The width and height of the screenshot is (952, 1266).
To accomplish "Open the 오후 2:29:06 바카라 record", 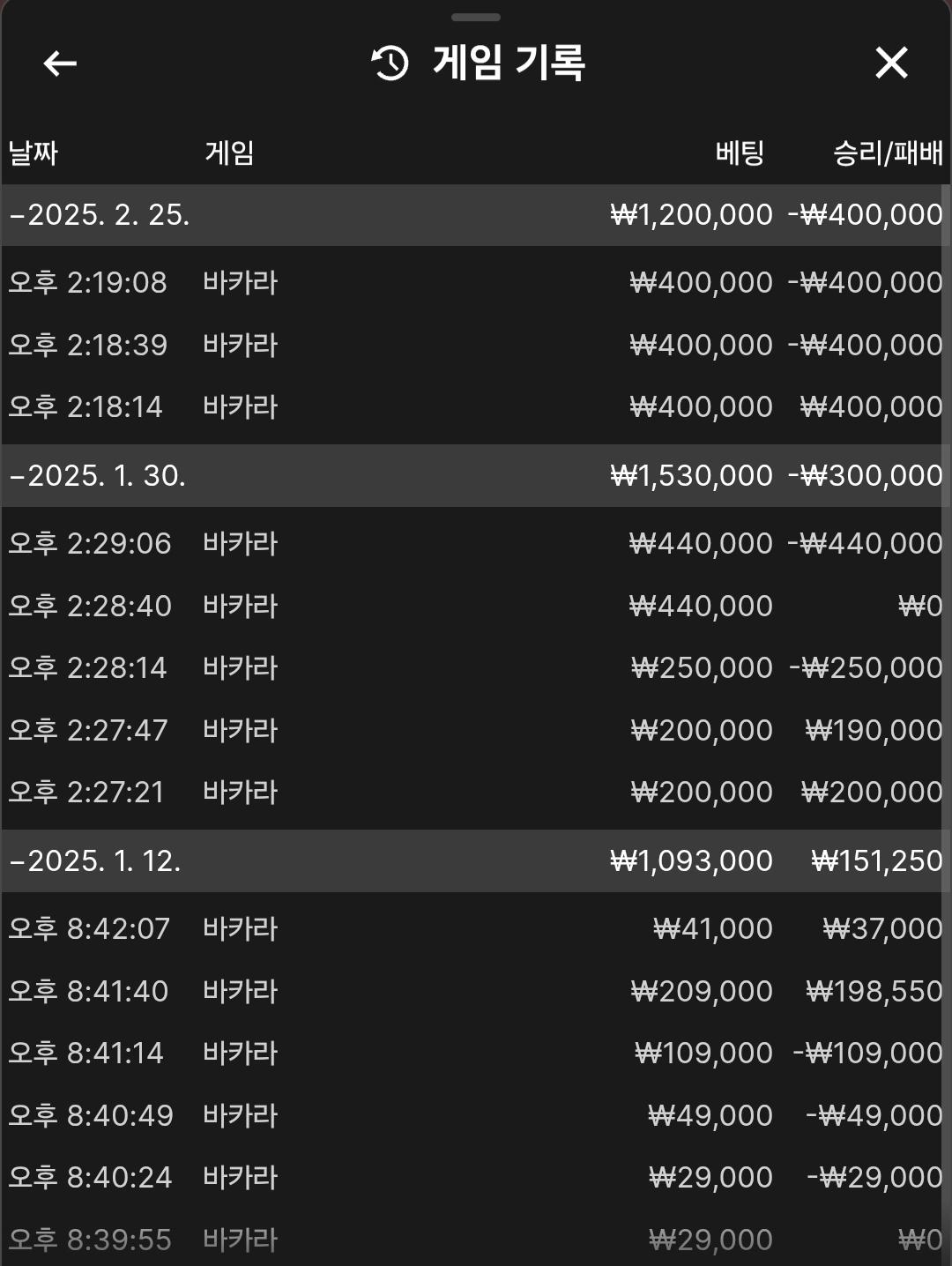I will point(474,543).
